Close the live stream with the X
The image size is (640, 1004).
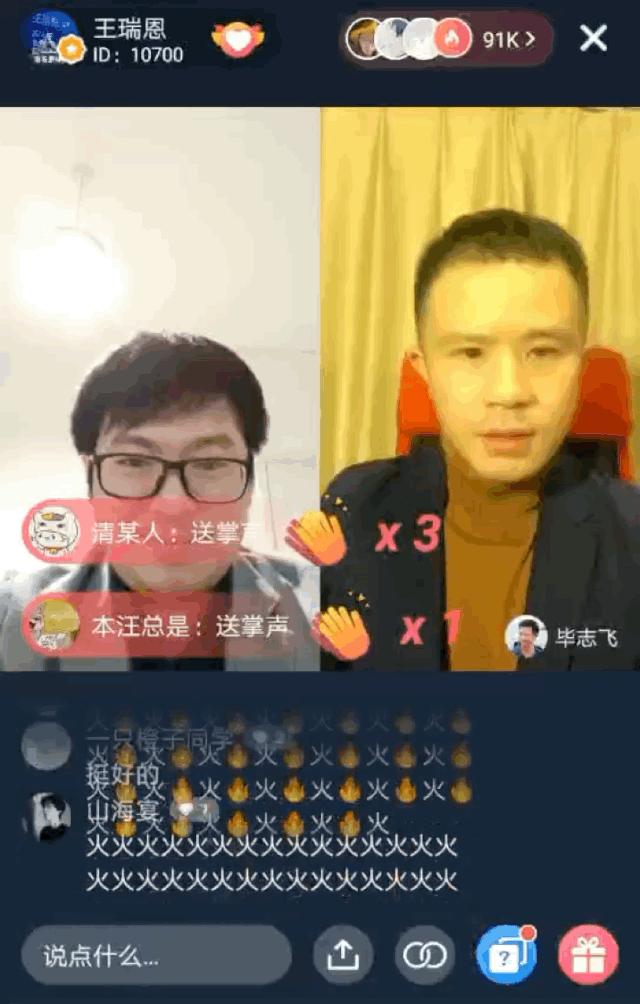coord(594,39)
